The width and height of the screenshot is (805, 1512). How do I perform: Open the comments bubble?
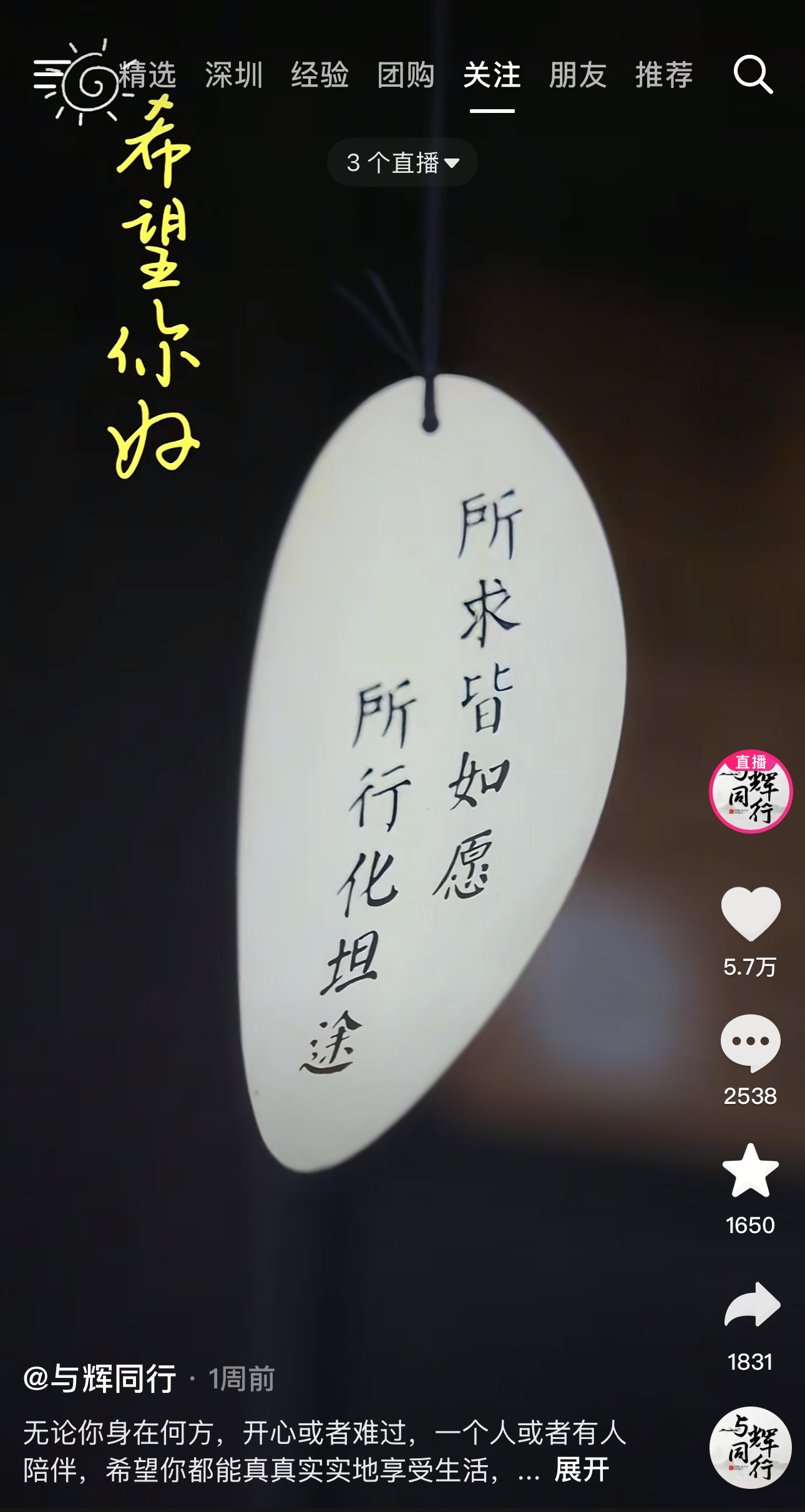coord(750,1043)
